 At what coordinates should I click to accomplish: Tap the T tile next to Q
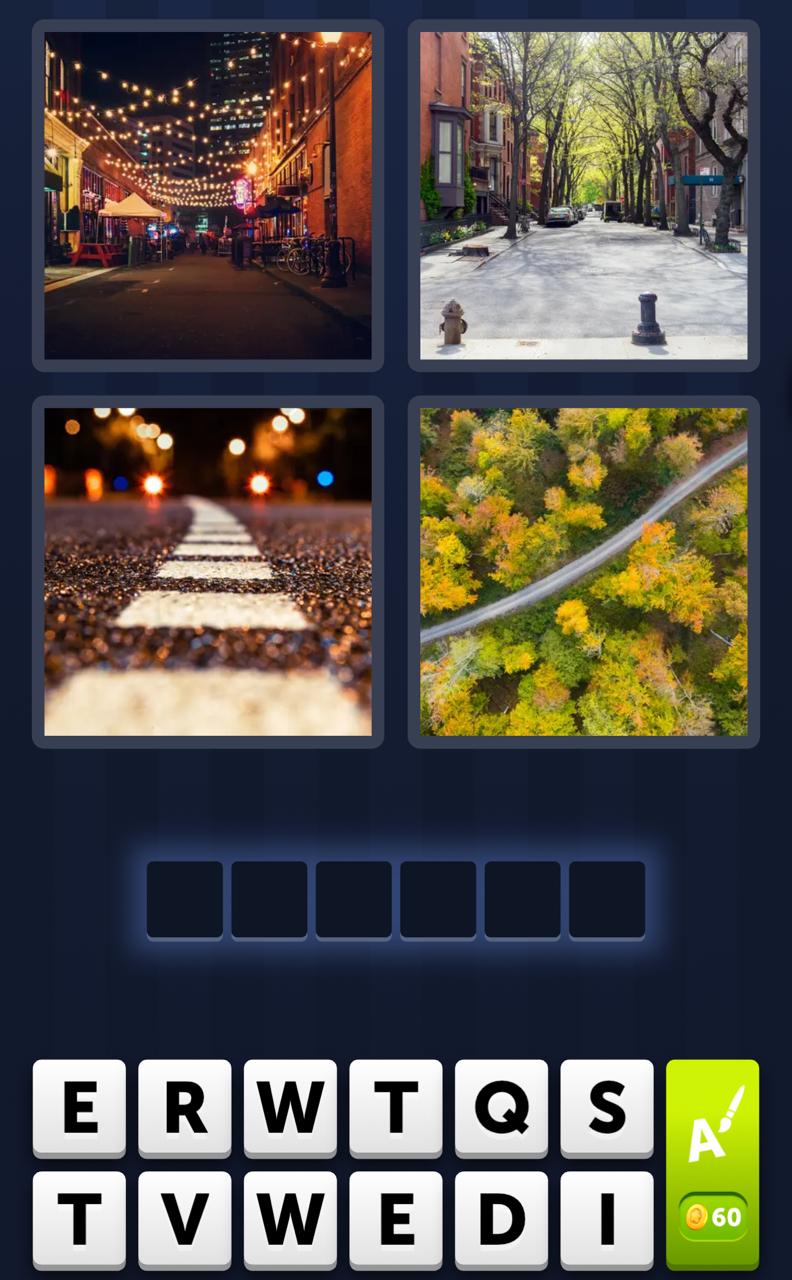395,1108
